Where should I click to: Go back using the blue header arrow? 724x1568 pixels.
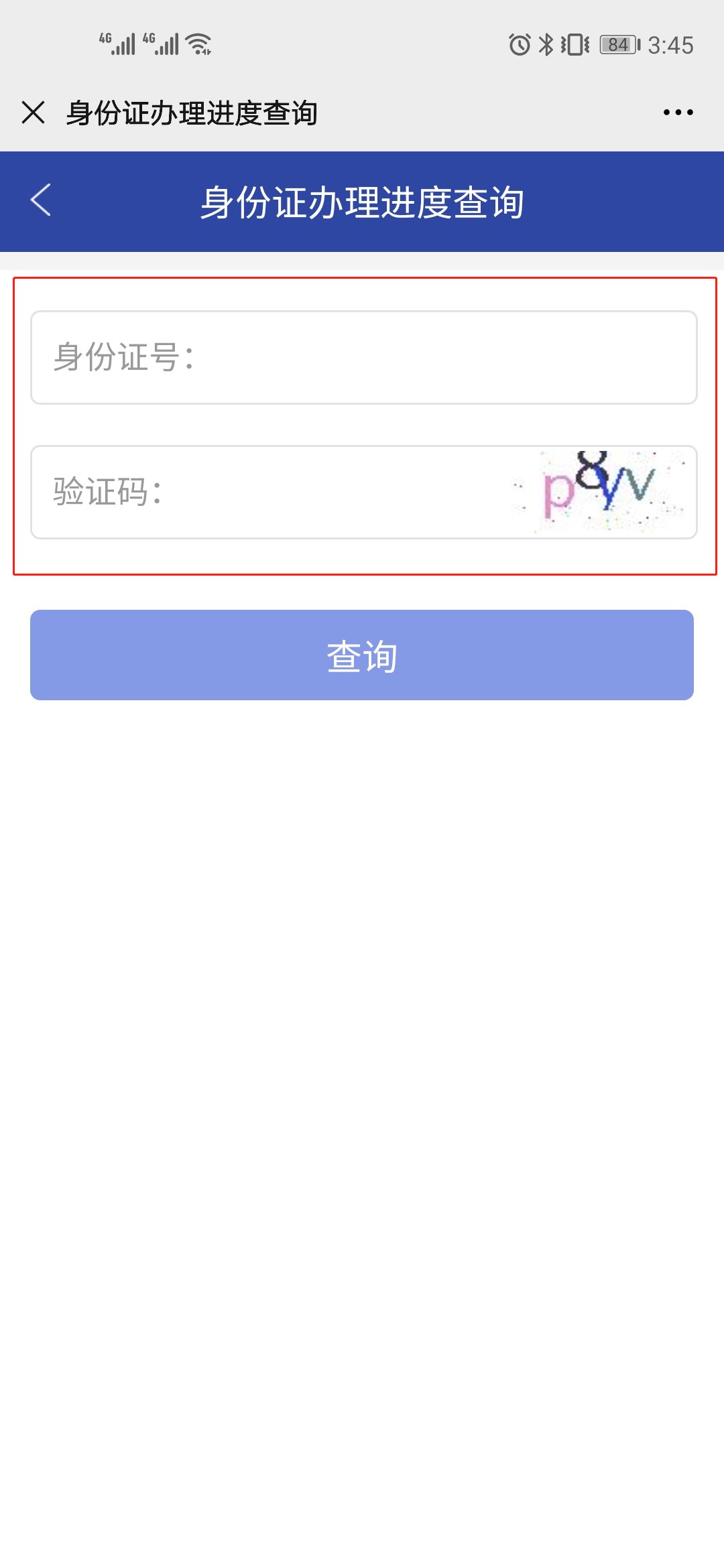(42, 200)
